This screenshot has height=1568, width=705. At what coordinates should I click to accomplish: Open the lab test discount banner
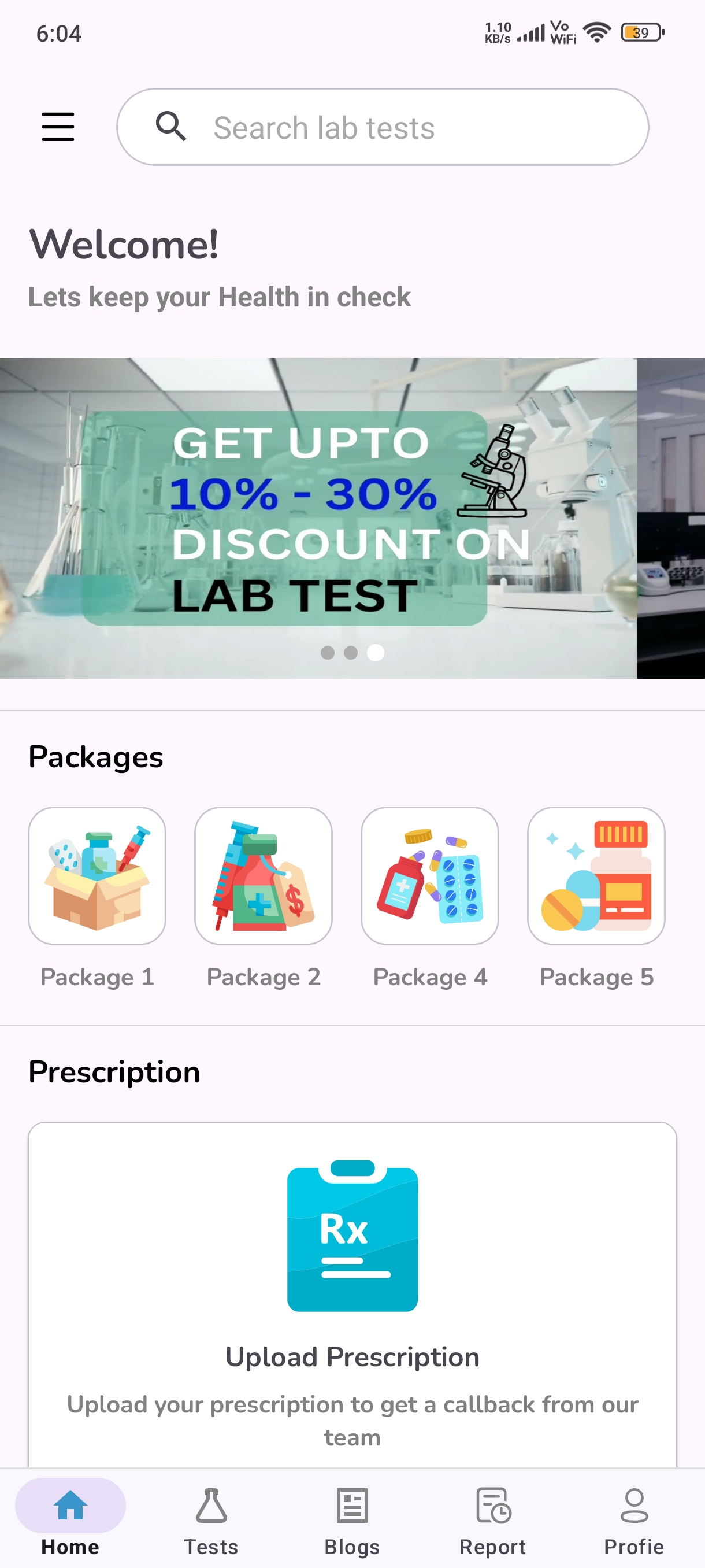click(318, 517)
